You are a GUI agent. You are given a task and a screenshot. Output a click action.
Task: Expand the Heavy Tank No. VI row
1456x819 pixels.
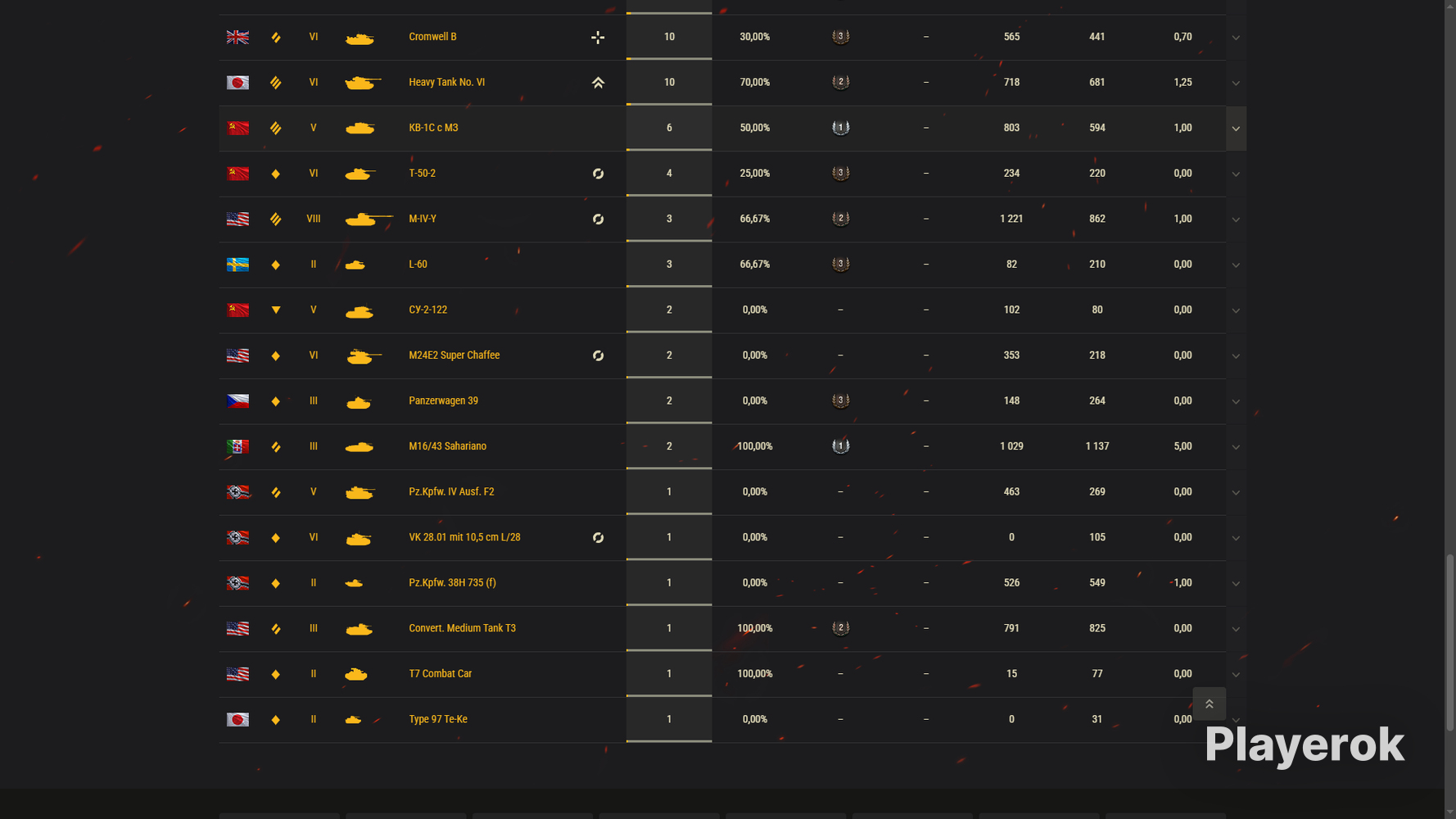1236,83
